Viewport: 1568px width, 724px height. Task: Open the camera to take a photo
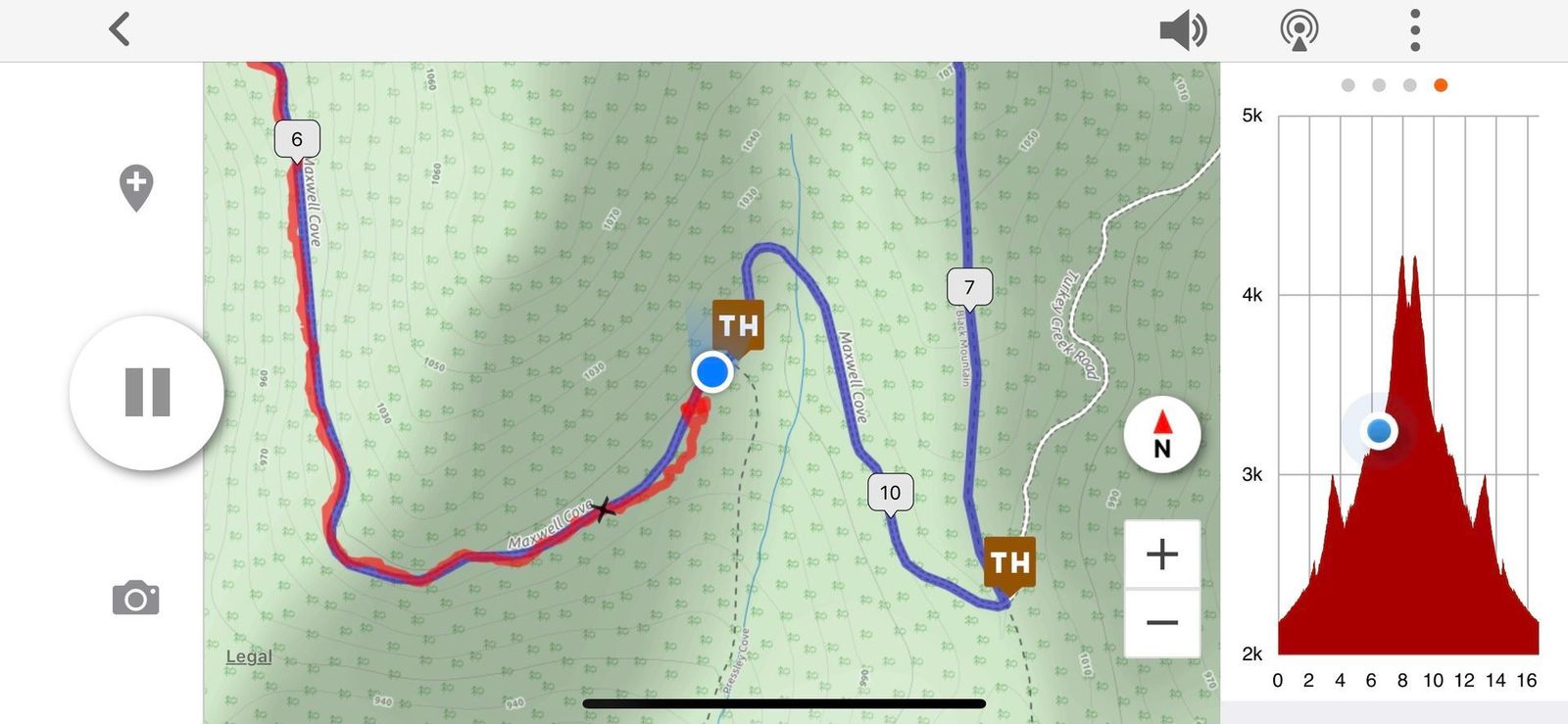[136, 598]
